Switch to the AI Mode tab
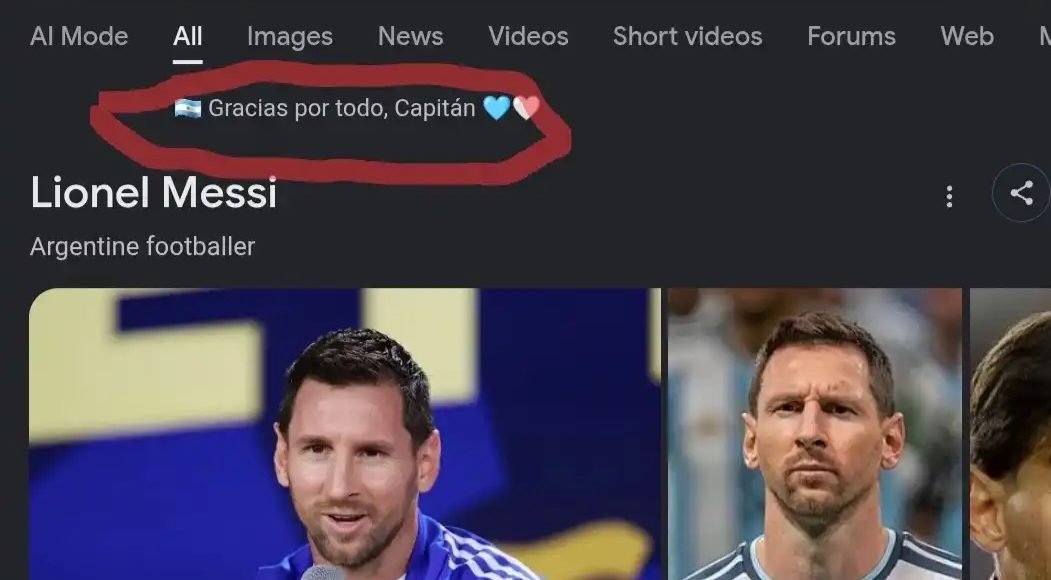 tap(79, 36)
